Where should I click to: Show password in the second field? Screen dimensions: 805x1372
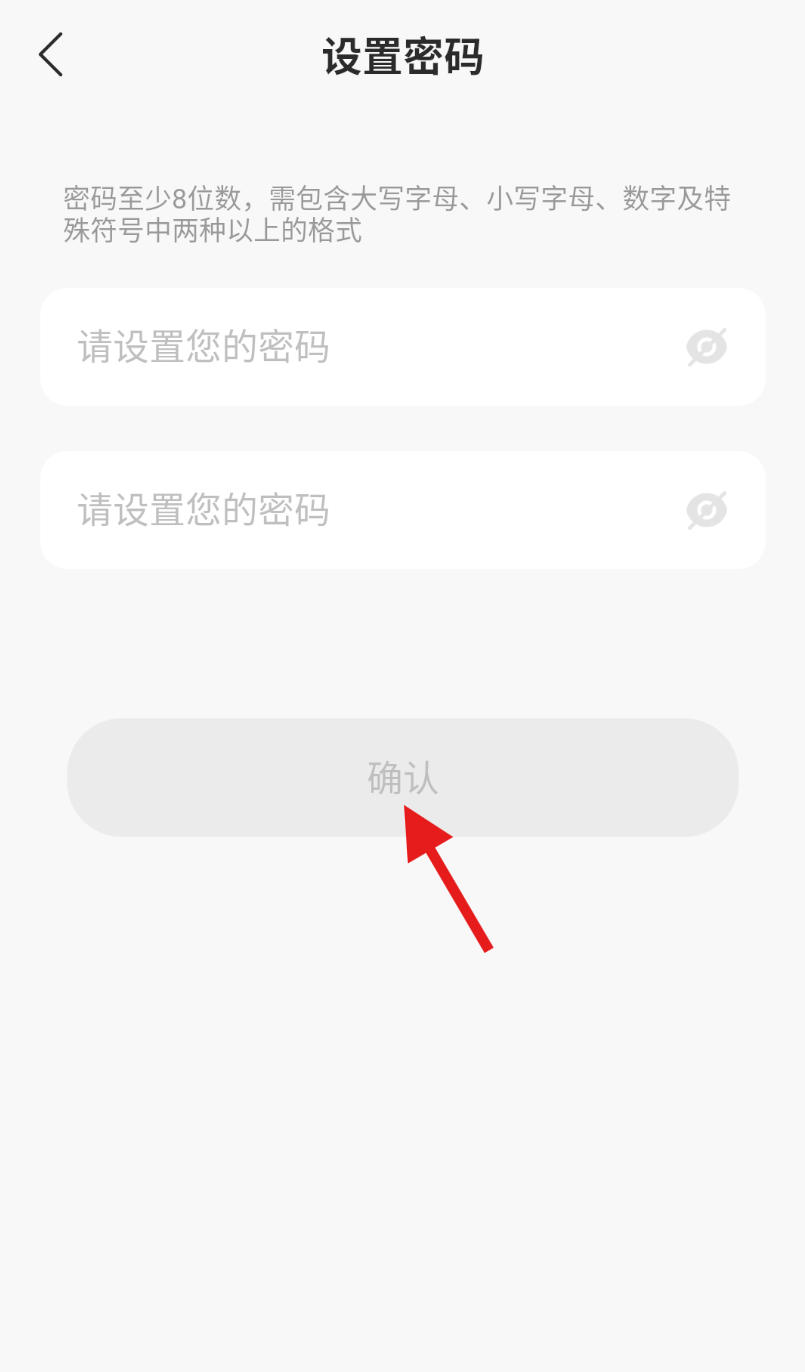click(x=706, y=510)
